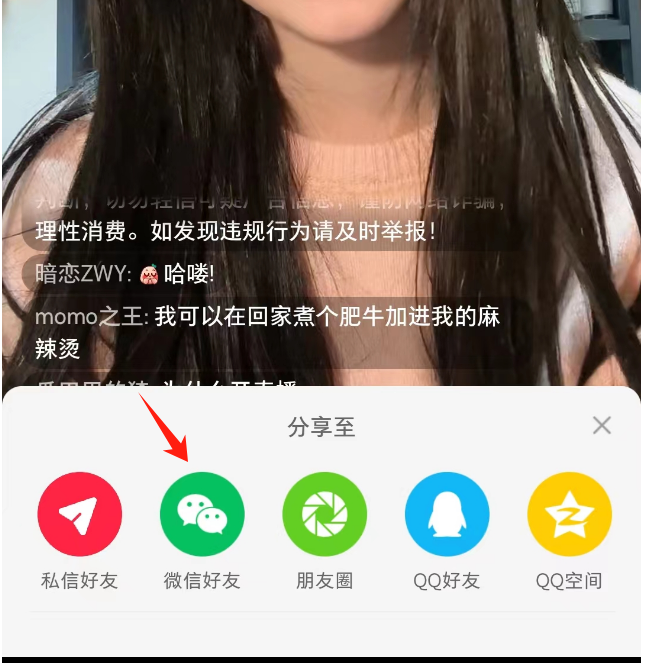Share to QQ空间 Qzone
647x663 pixels.
[x=569, y=514]
